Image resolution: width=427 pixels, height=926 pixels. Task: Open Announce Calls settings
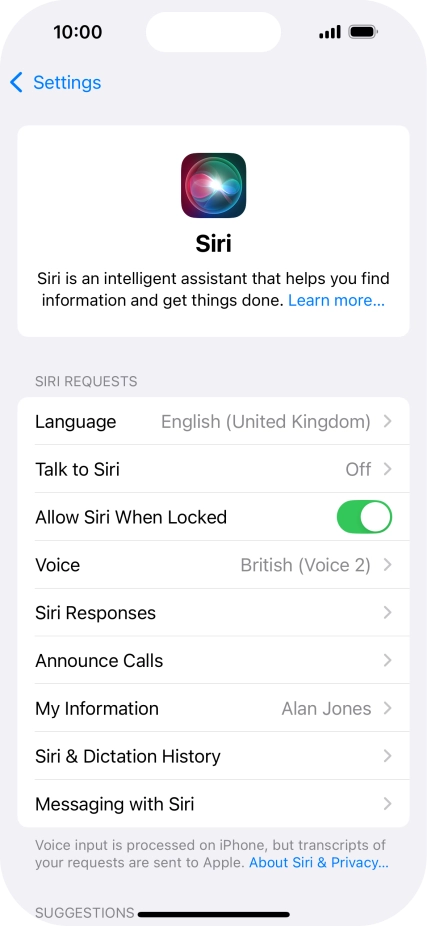[213, 660]
